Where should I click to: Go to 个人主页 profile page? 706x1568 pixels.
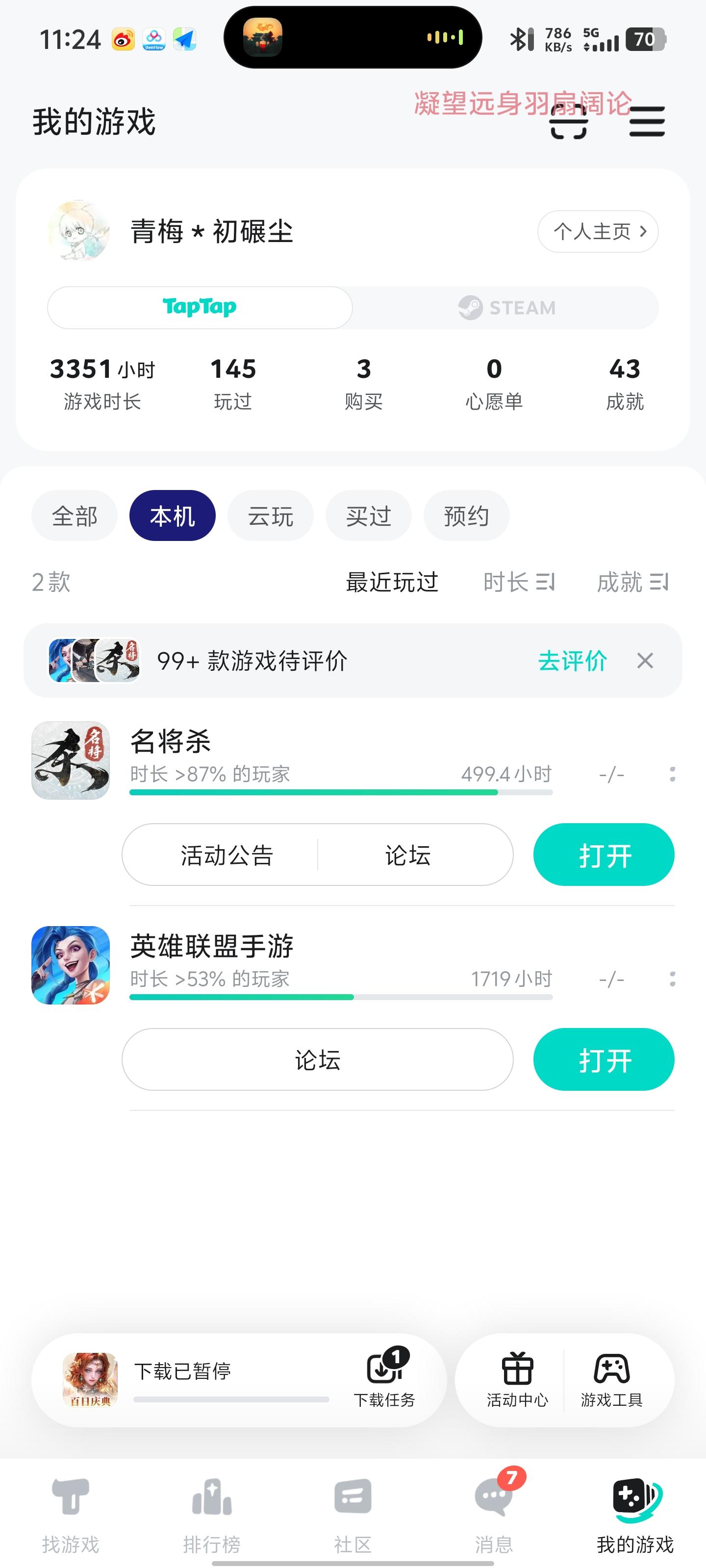click(598, 231)
